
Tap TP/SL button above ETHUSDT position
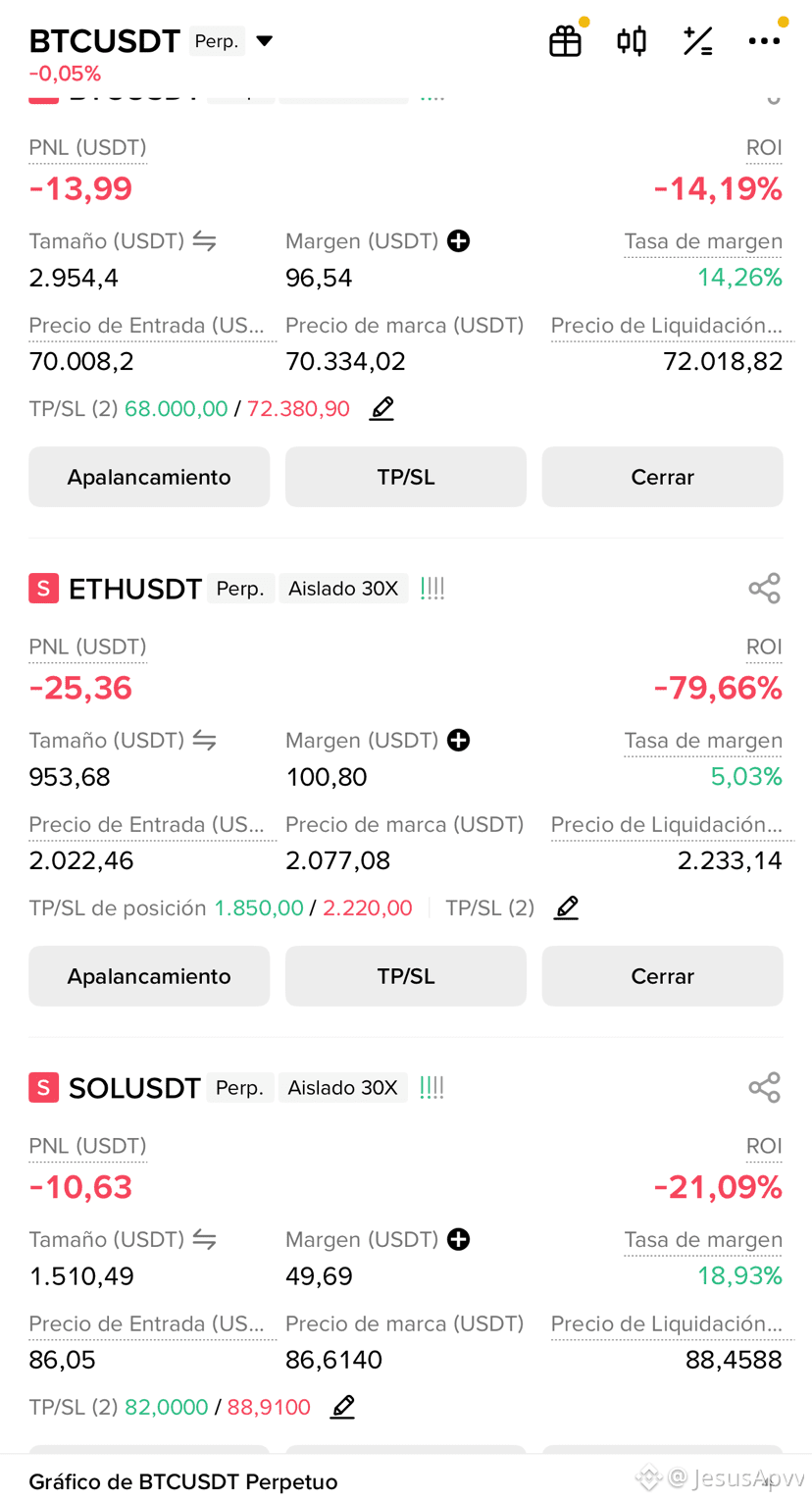coord(406,477)
